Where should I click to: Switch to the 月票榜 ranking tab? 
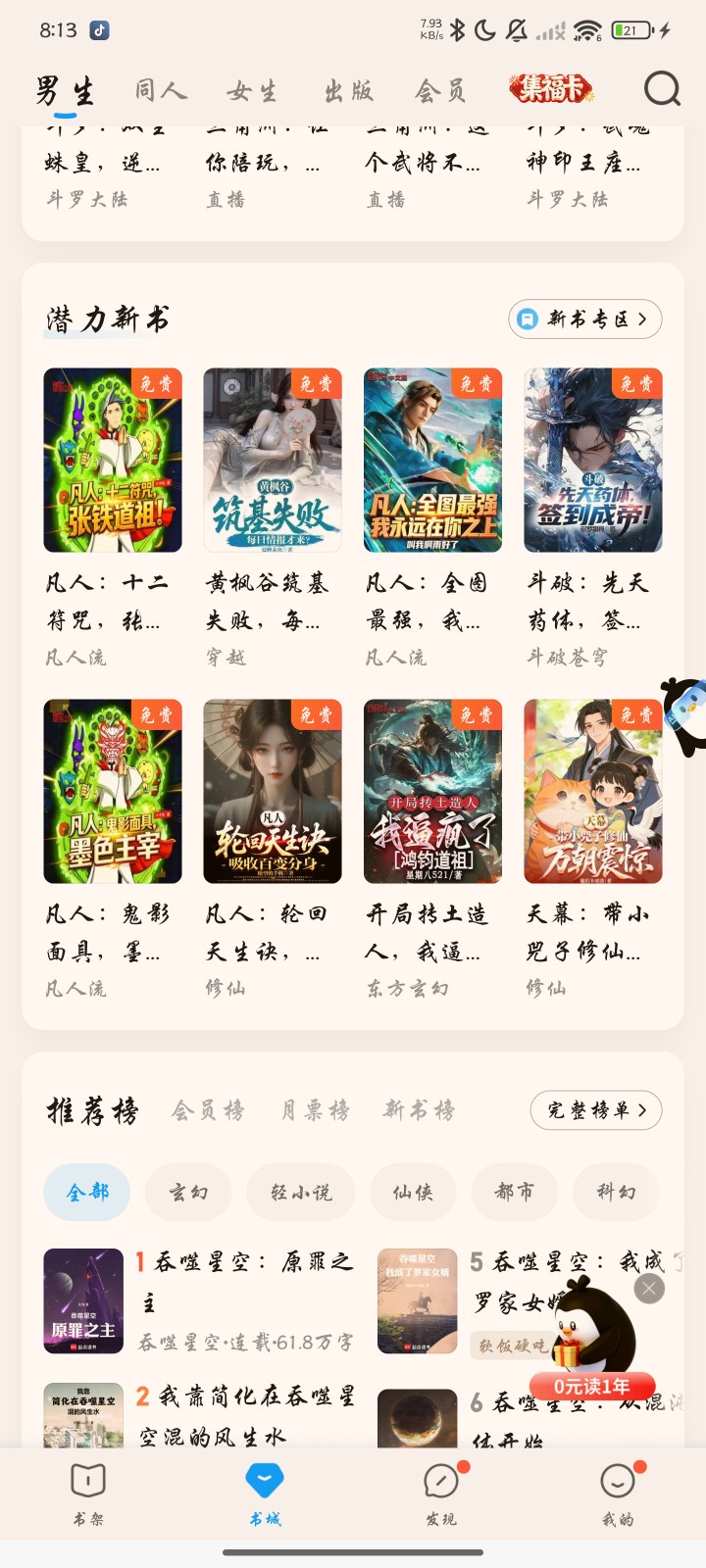(x=315, y=1110)
